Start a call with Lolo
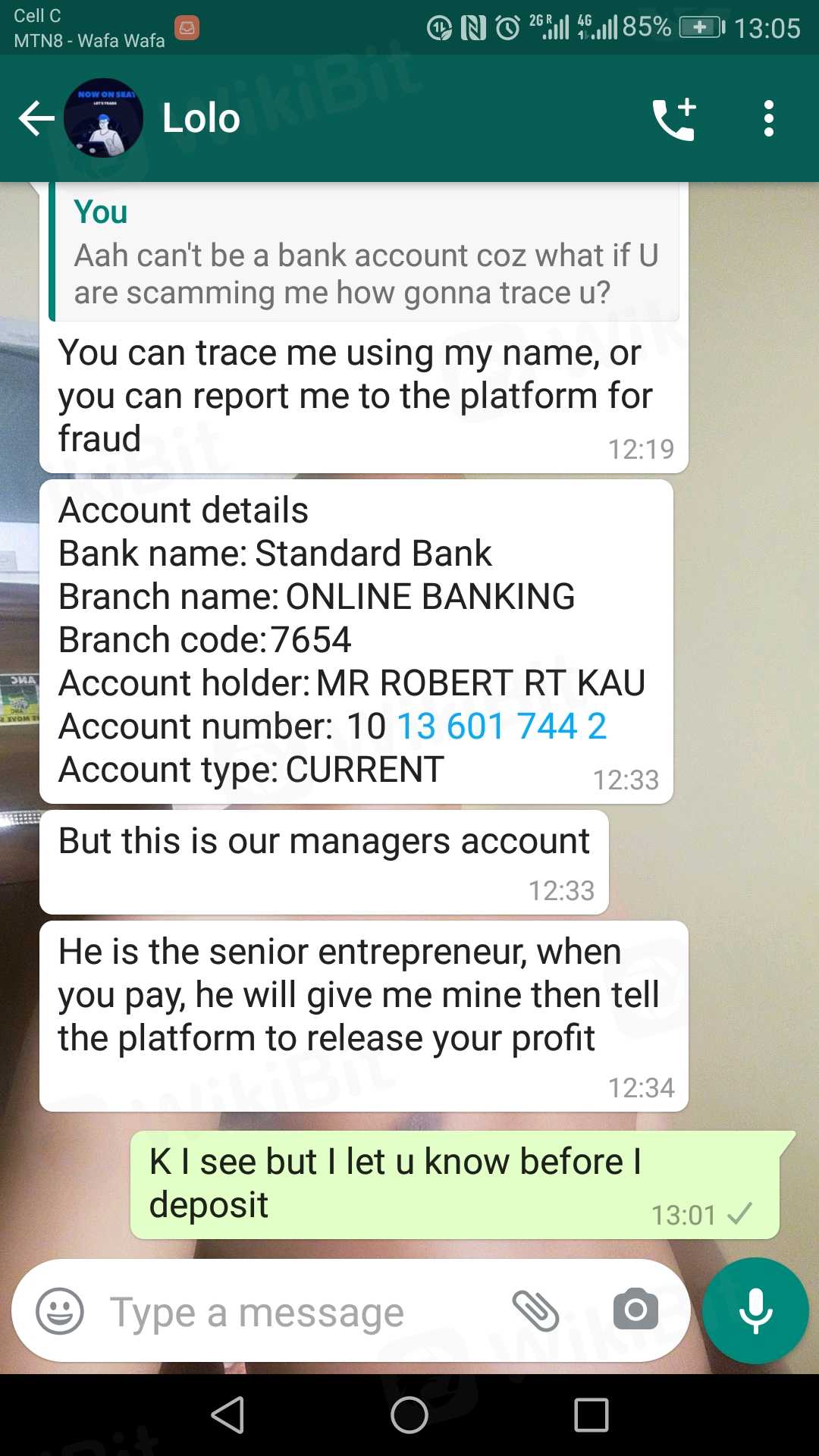The width and height of the screenshot is (819, 1456). click(x=674, y=119)
